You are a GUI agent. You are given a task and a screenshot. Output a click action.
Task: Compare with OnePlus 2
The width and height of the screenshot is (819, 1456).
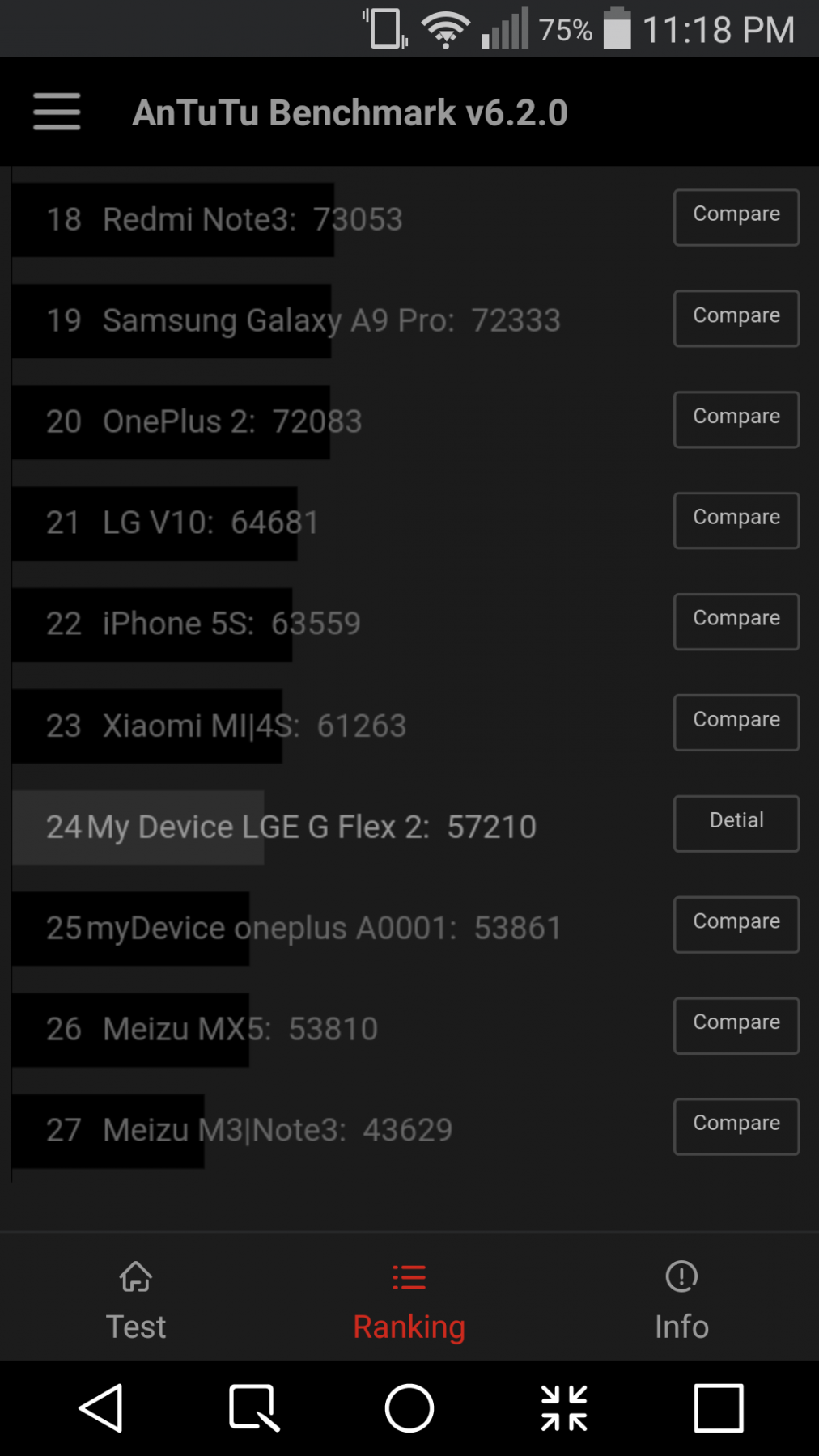(736, 419)
